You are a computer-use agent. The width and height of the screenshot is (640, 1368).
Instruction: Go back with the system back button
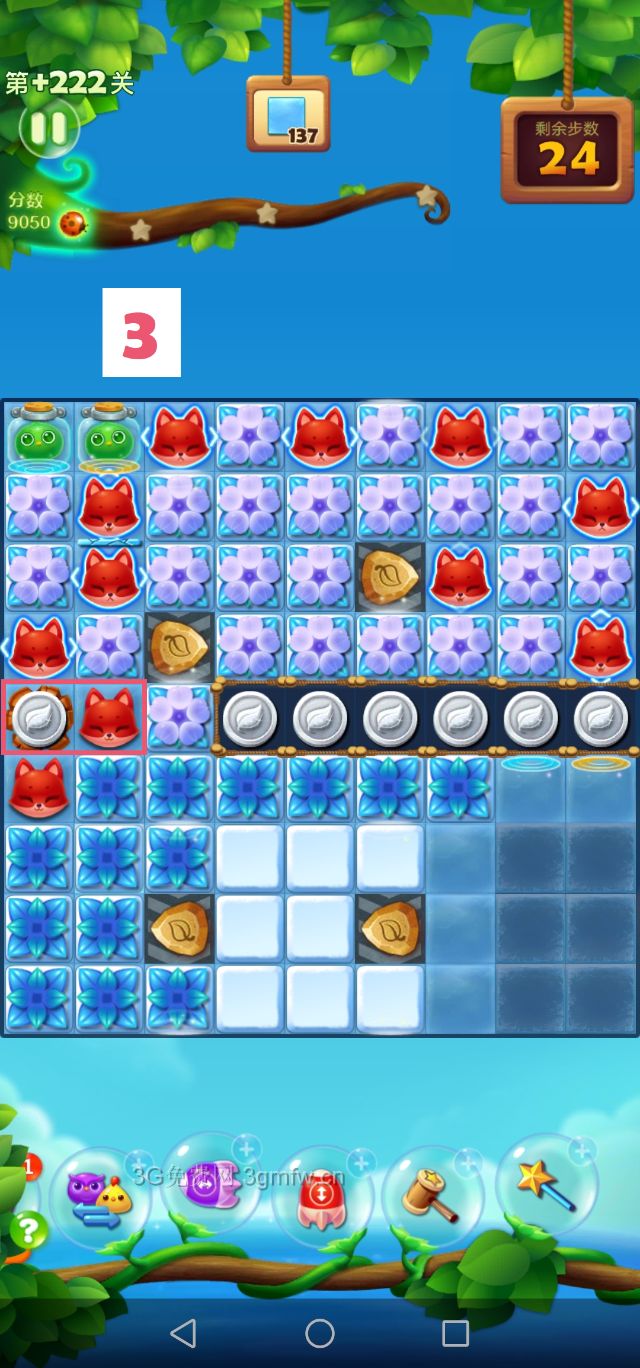point(183,1333)
